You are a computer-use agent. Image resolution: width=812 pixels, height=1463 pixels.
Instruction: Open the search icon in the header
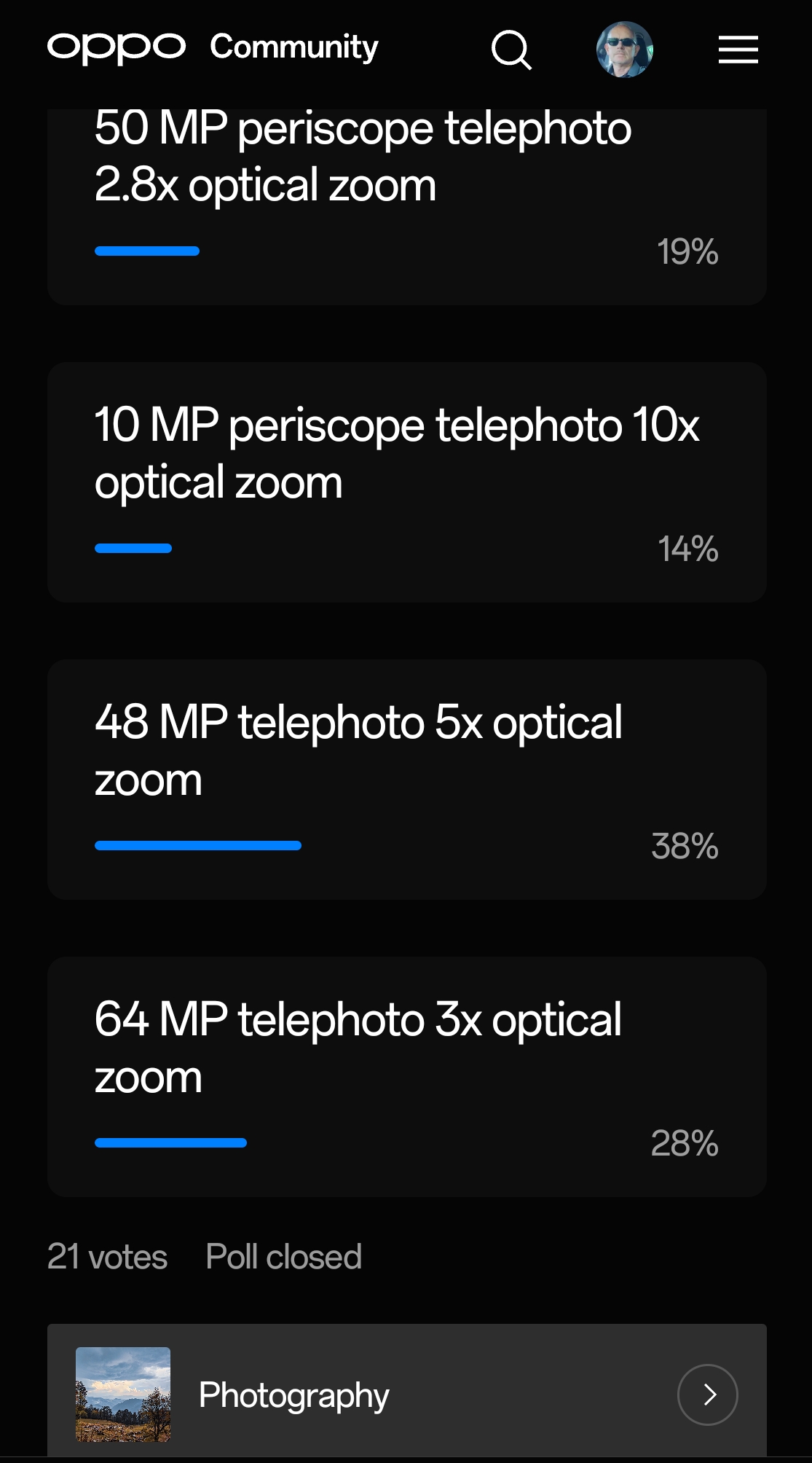[511, 50]
